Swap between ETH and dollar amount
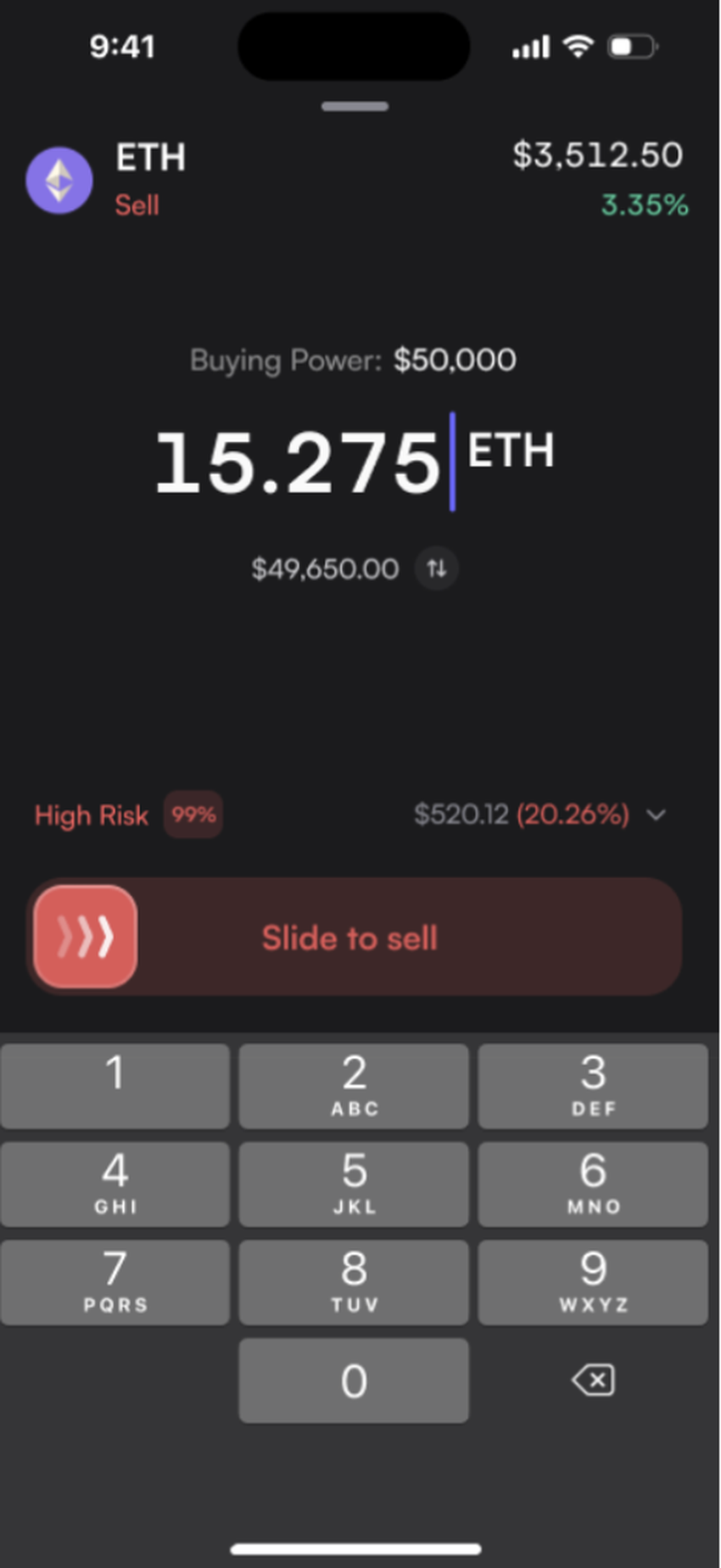The height and width of the screenshot is (1568, 721). pos(436,568)
